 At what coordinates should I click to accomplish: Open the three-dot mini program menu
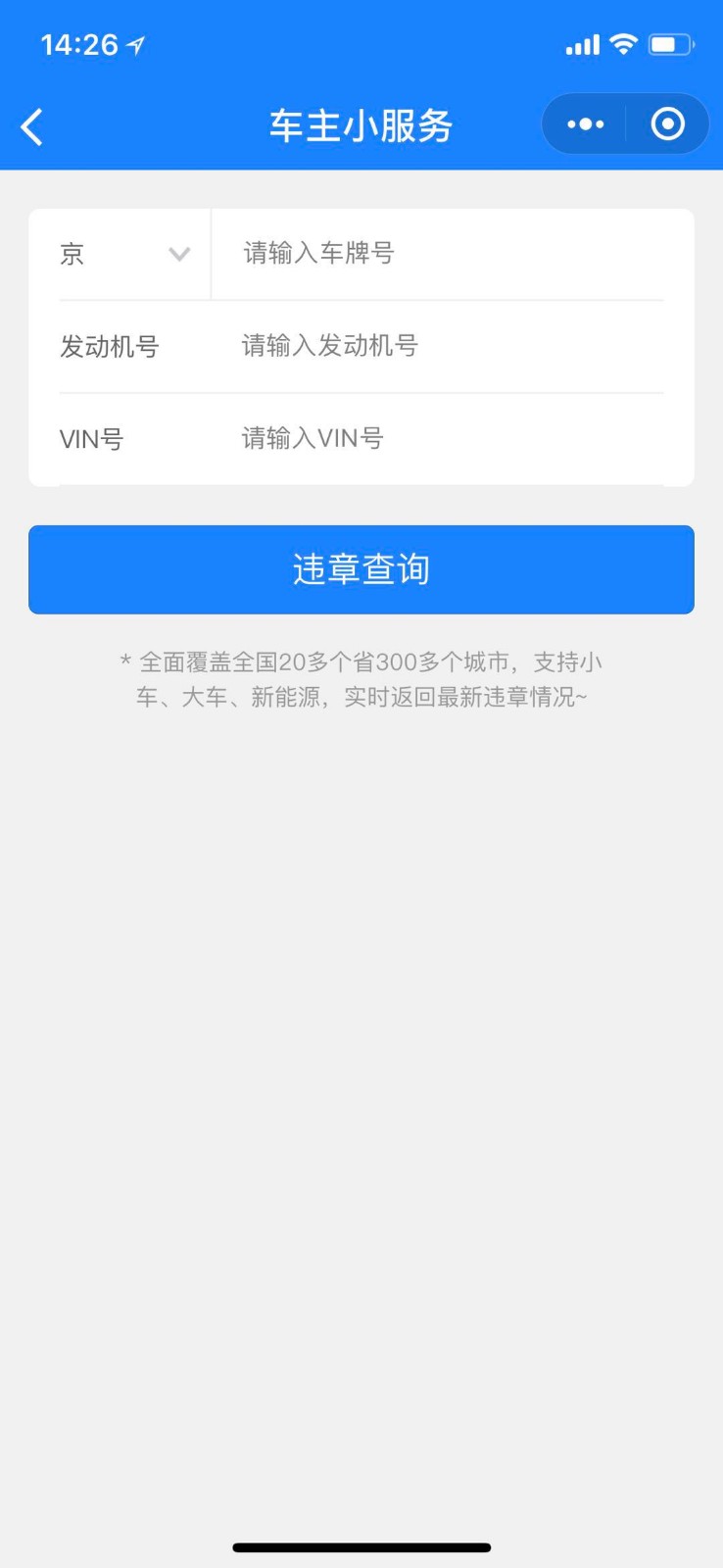(x=586, y=124)
